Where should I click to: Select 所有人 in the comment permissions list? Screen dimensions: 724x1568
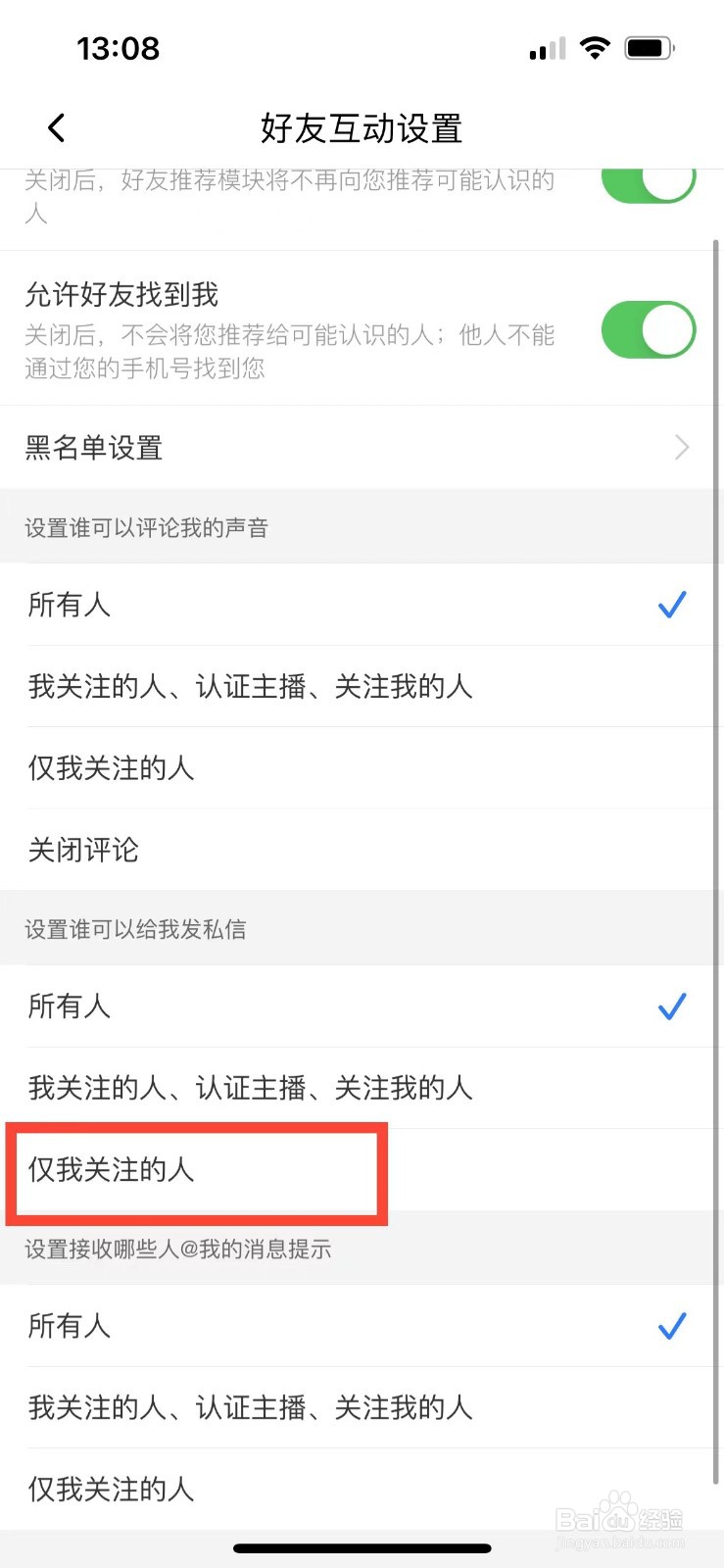(69, 606)
